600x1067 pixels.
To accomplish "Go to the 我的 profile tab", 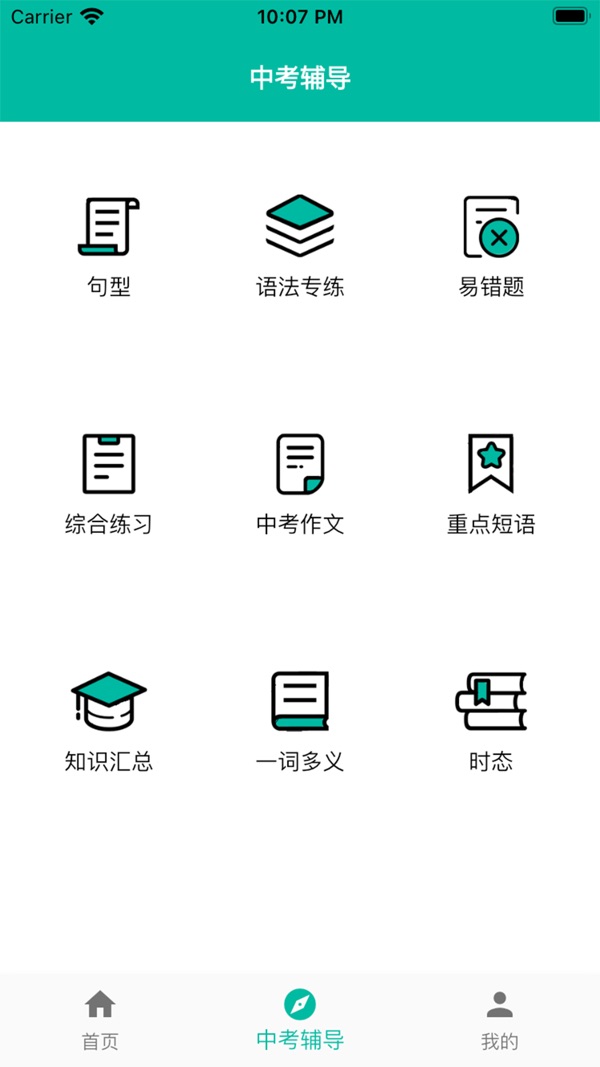I will click(500, 1019).
